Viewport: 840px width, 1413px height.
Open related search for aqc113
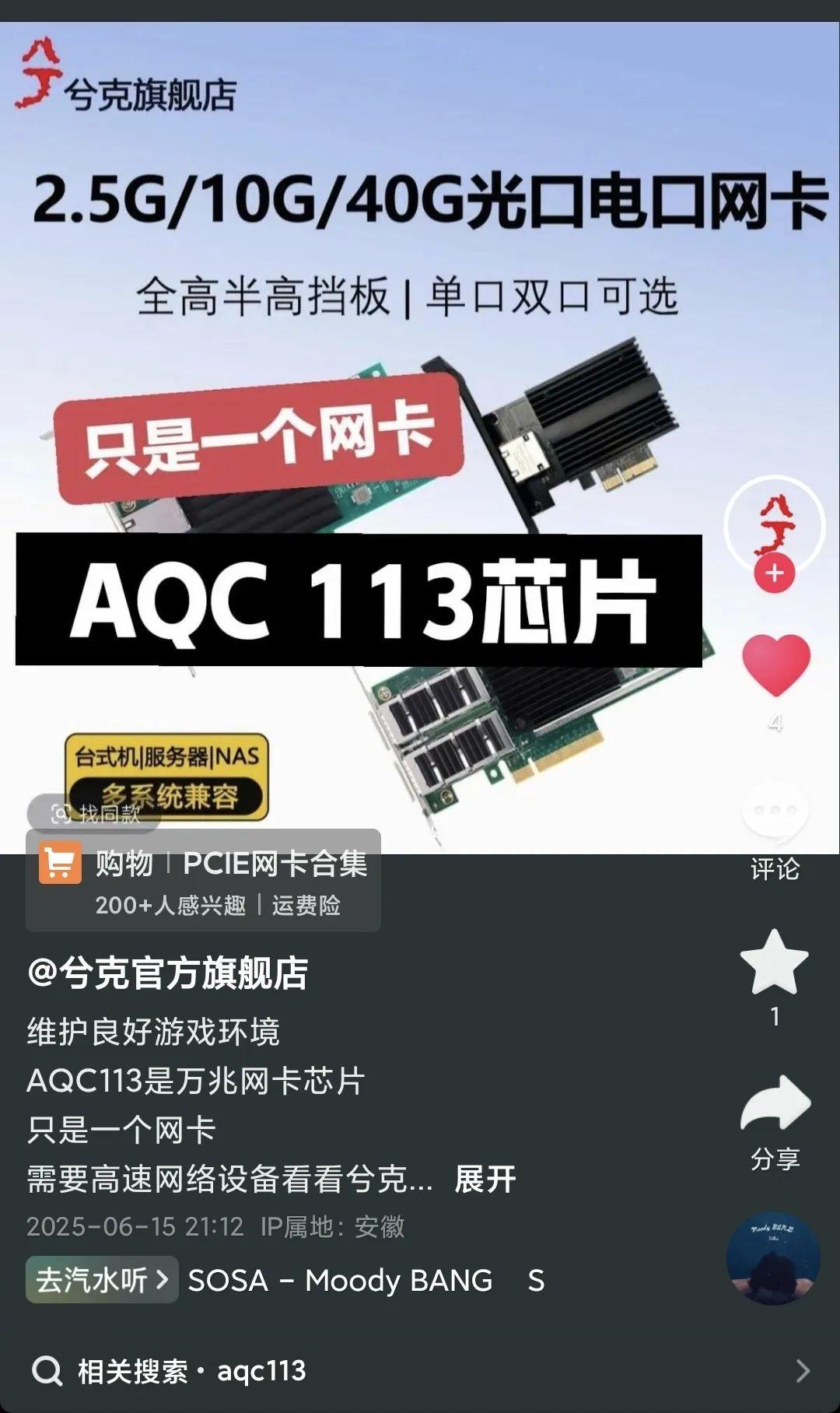(420, 1371)
